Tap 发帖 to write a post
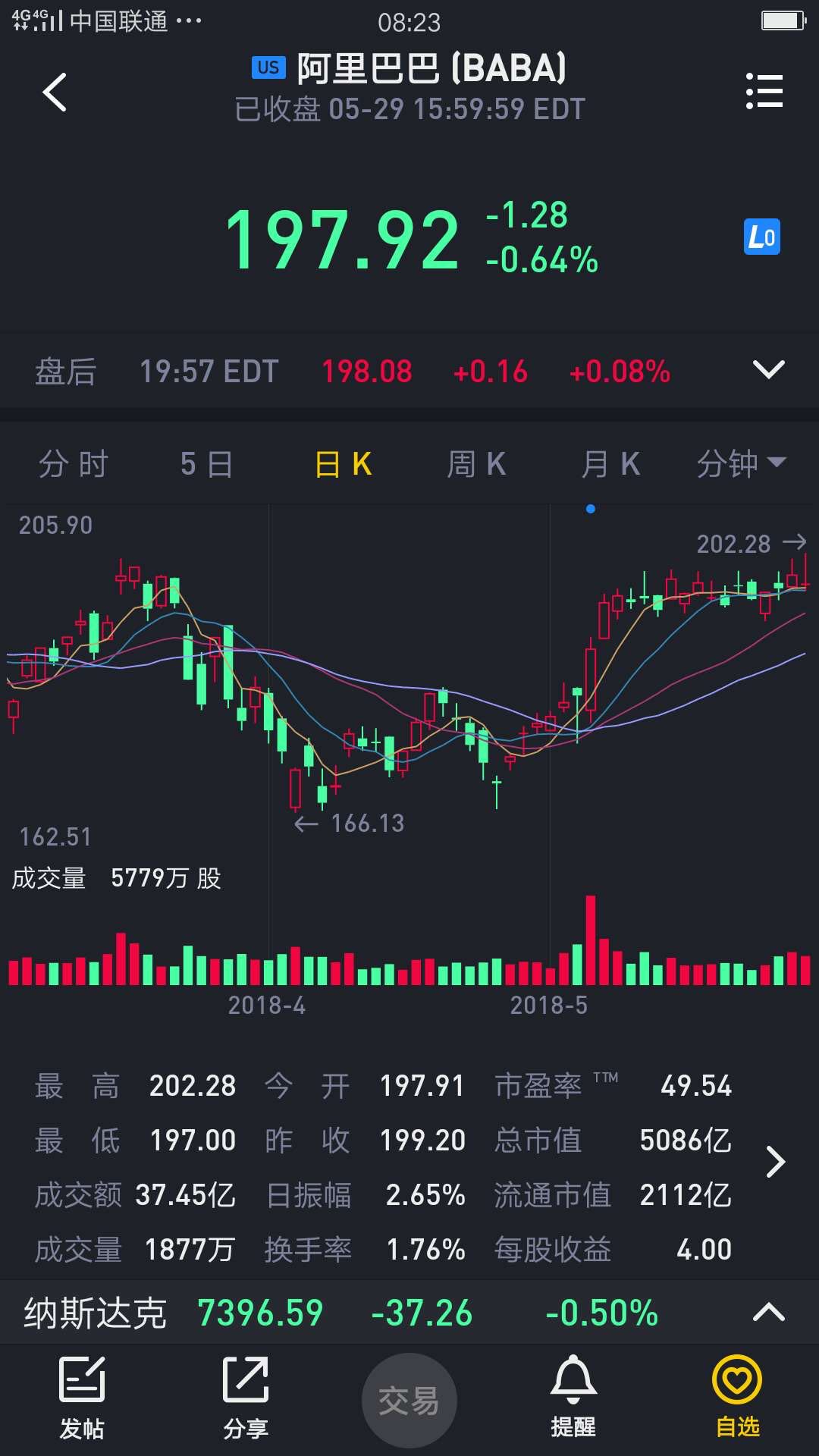The image size is (819, 1456). (82, 1398)
